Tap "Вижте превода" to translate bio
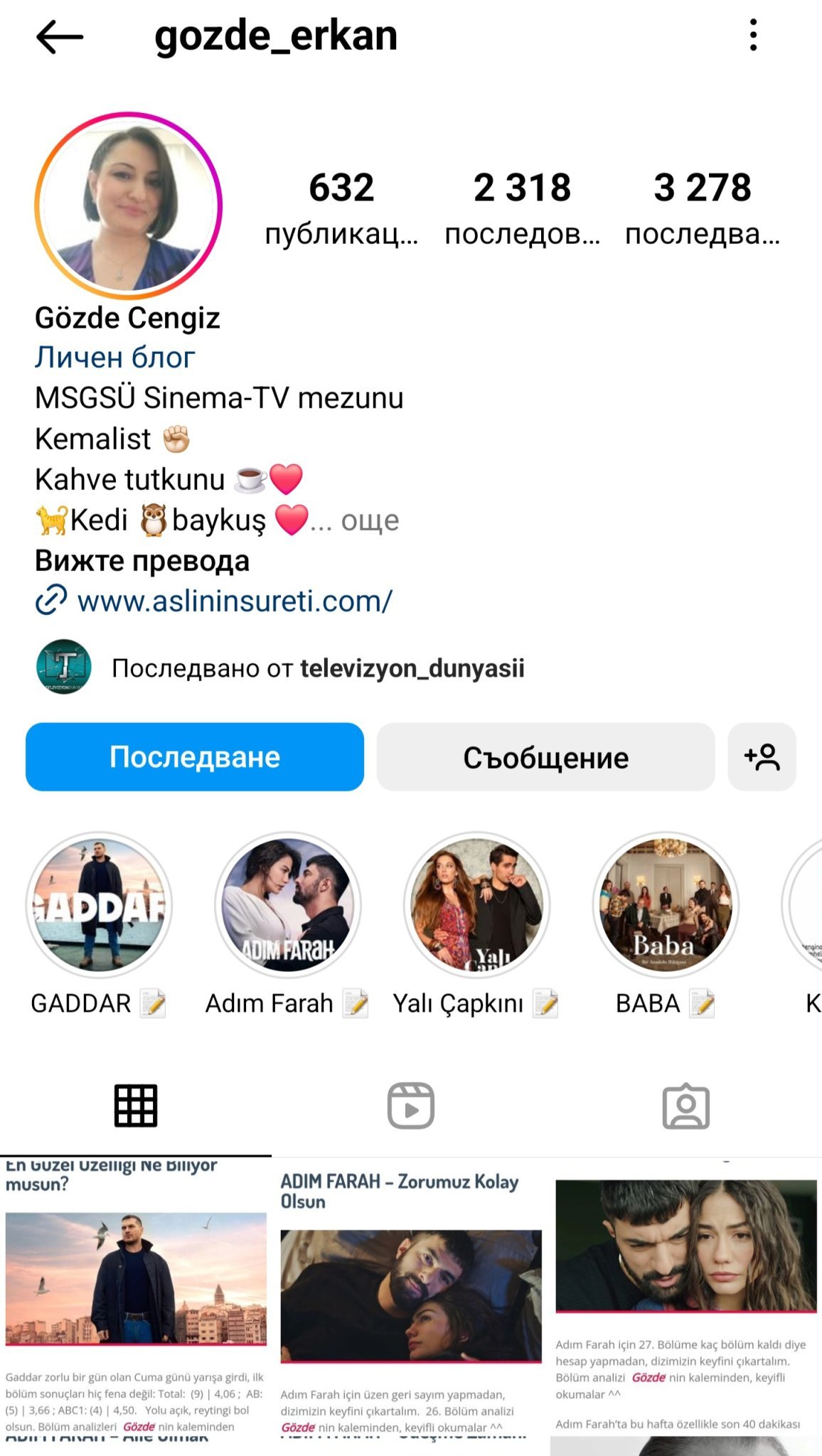 pyautogui.click(x=142, y=561)
